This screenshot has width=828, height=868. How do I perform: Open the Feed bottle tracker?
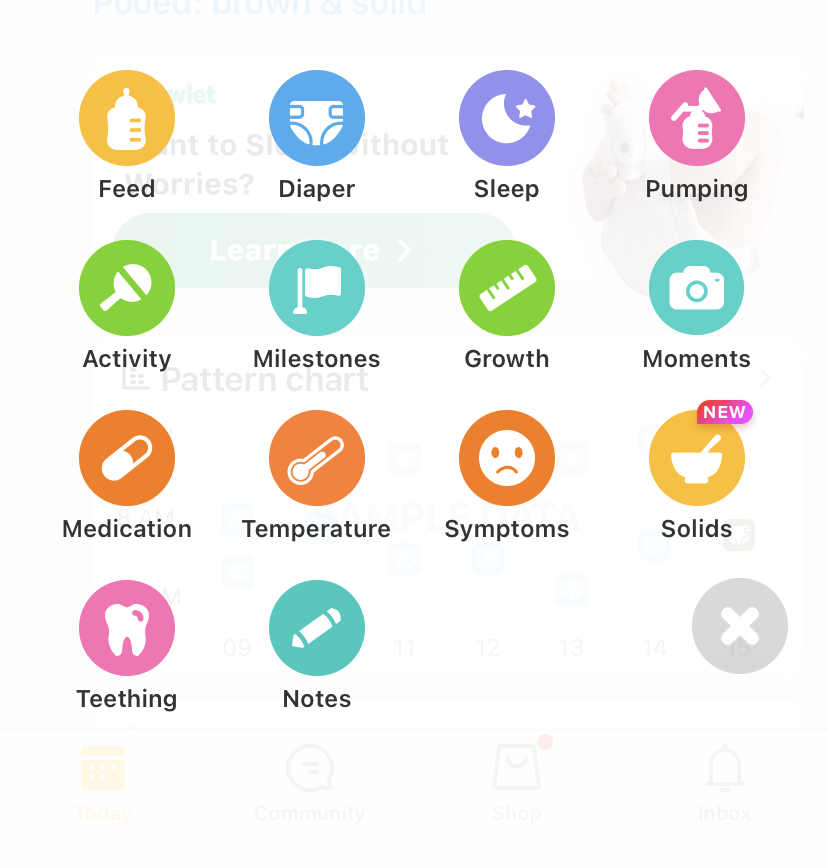click(126, 117)
